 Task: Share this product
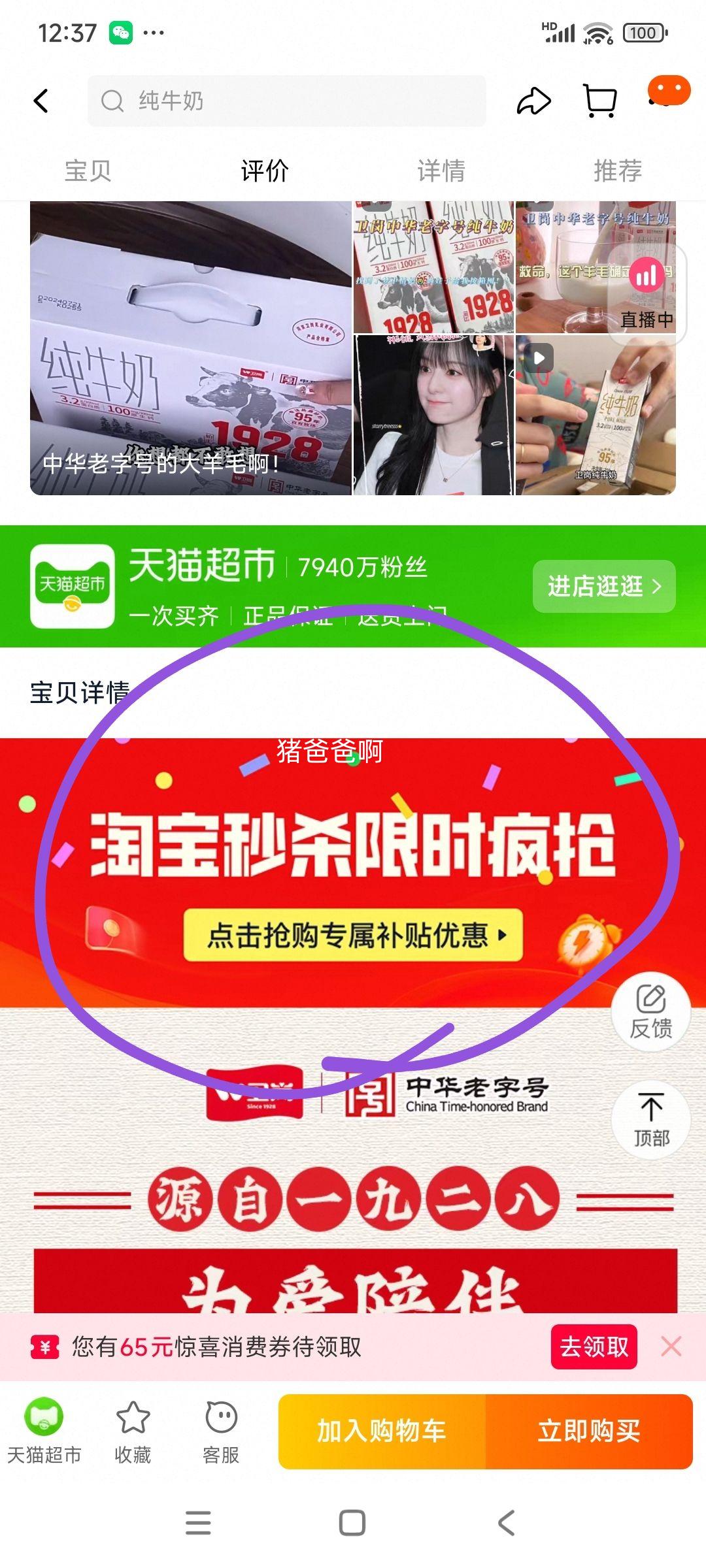pos(533,101)
